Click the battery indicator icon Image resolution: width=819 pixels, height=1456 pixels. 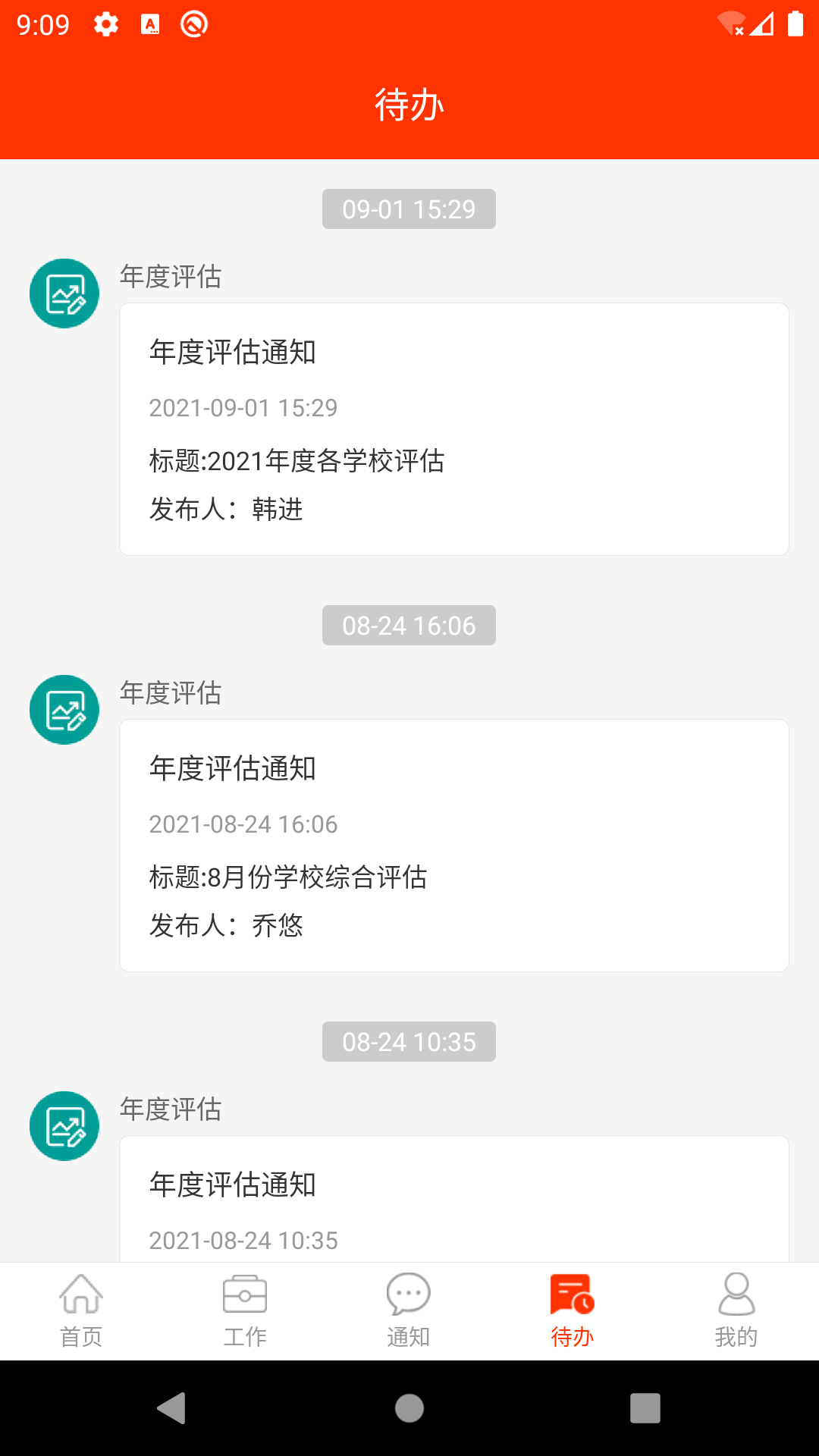797,24
